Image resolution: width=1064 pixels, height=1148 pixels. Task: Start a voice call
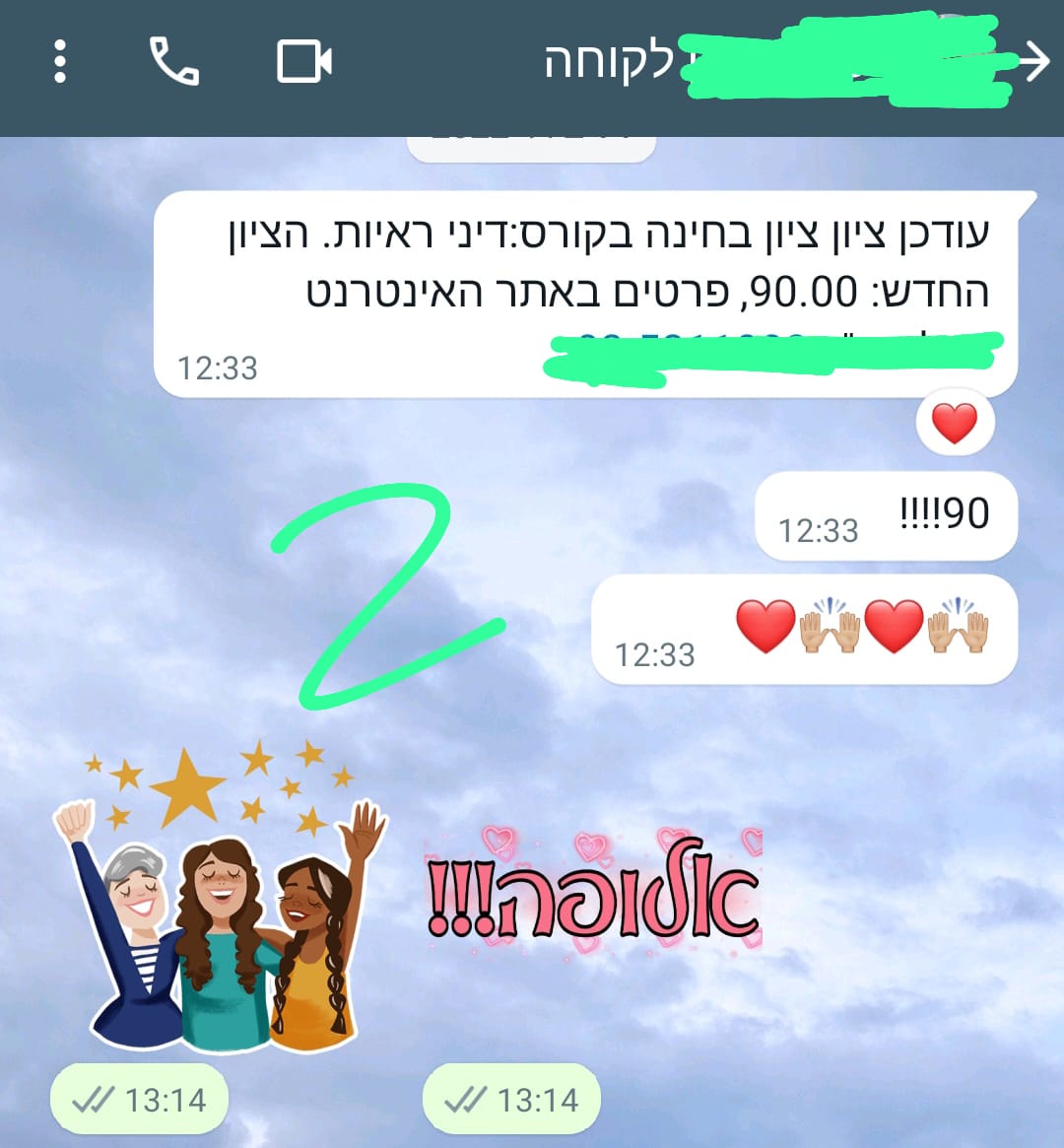pyautogui.click(x=174, y=62)
